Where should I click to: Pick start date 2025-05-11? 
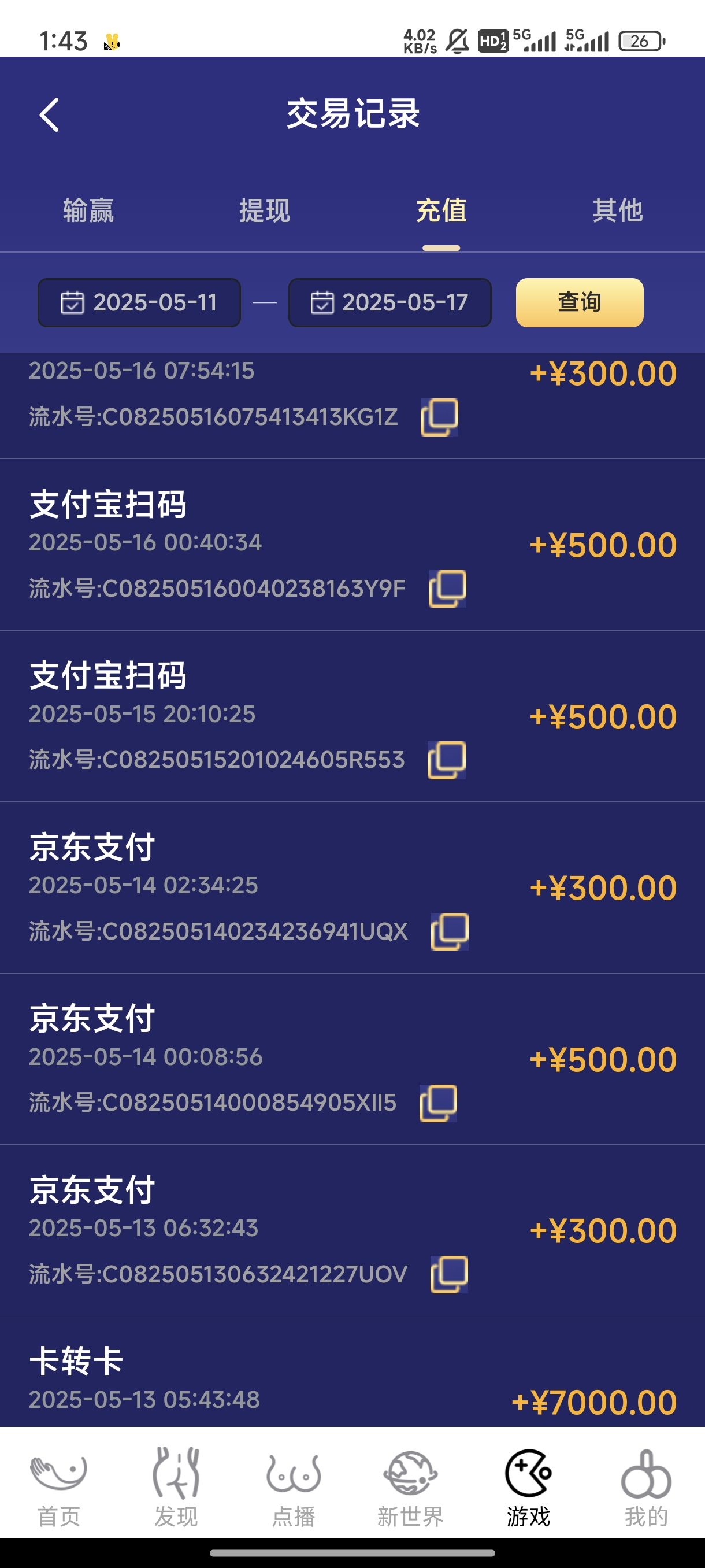click(139, 302)
